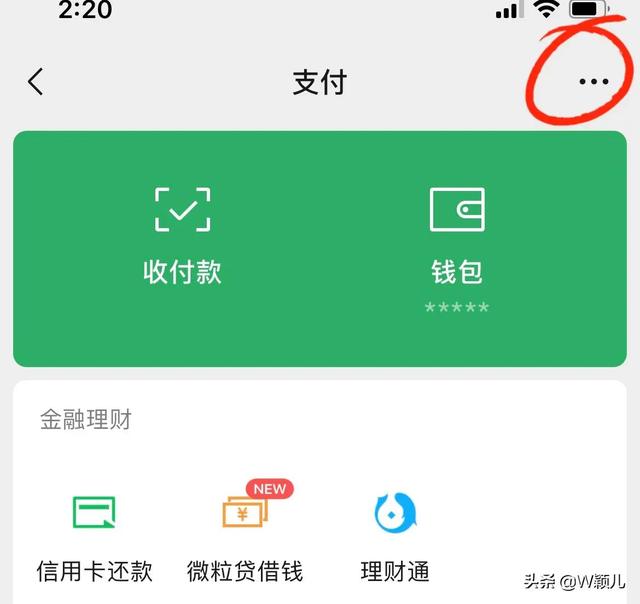The width and height of the screenshot is (640, 604).
Task: Open the three-dot overflow menu
Action: (593, 82)
